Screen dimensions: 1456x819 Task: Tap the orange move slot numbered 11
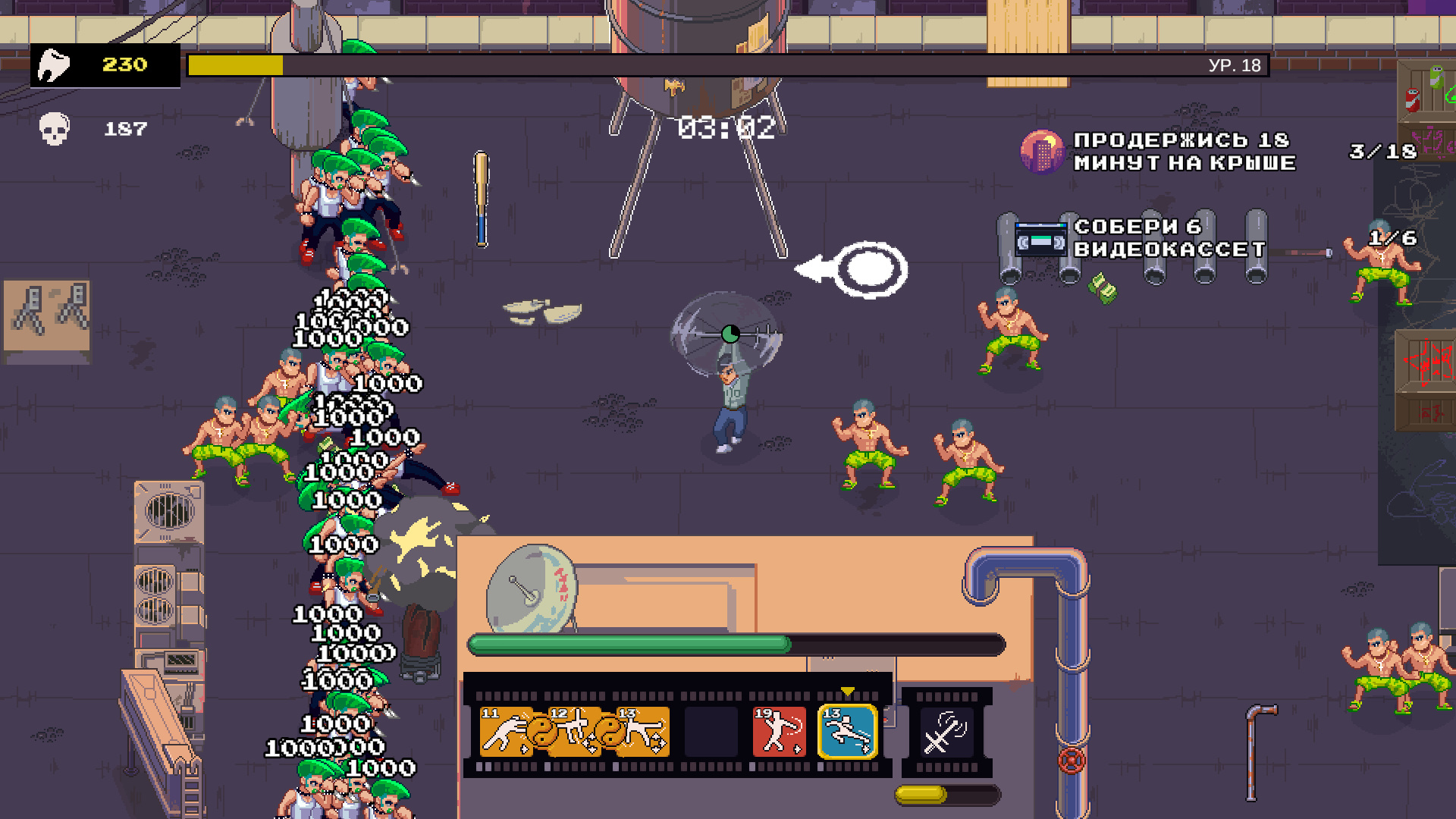click(x=506, y=732)
